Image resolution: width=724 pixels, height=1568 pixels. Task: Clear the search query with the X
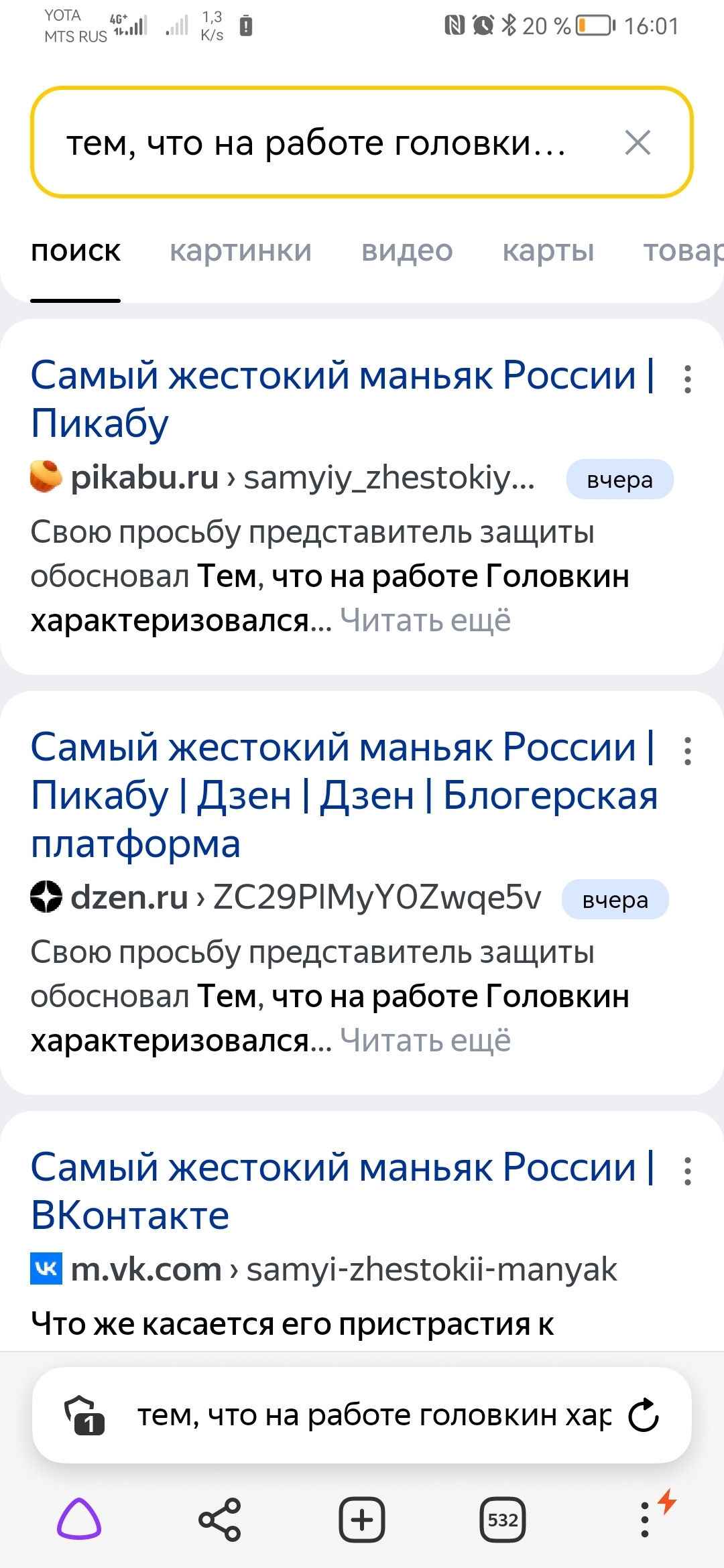click(x=638, y=143)
